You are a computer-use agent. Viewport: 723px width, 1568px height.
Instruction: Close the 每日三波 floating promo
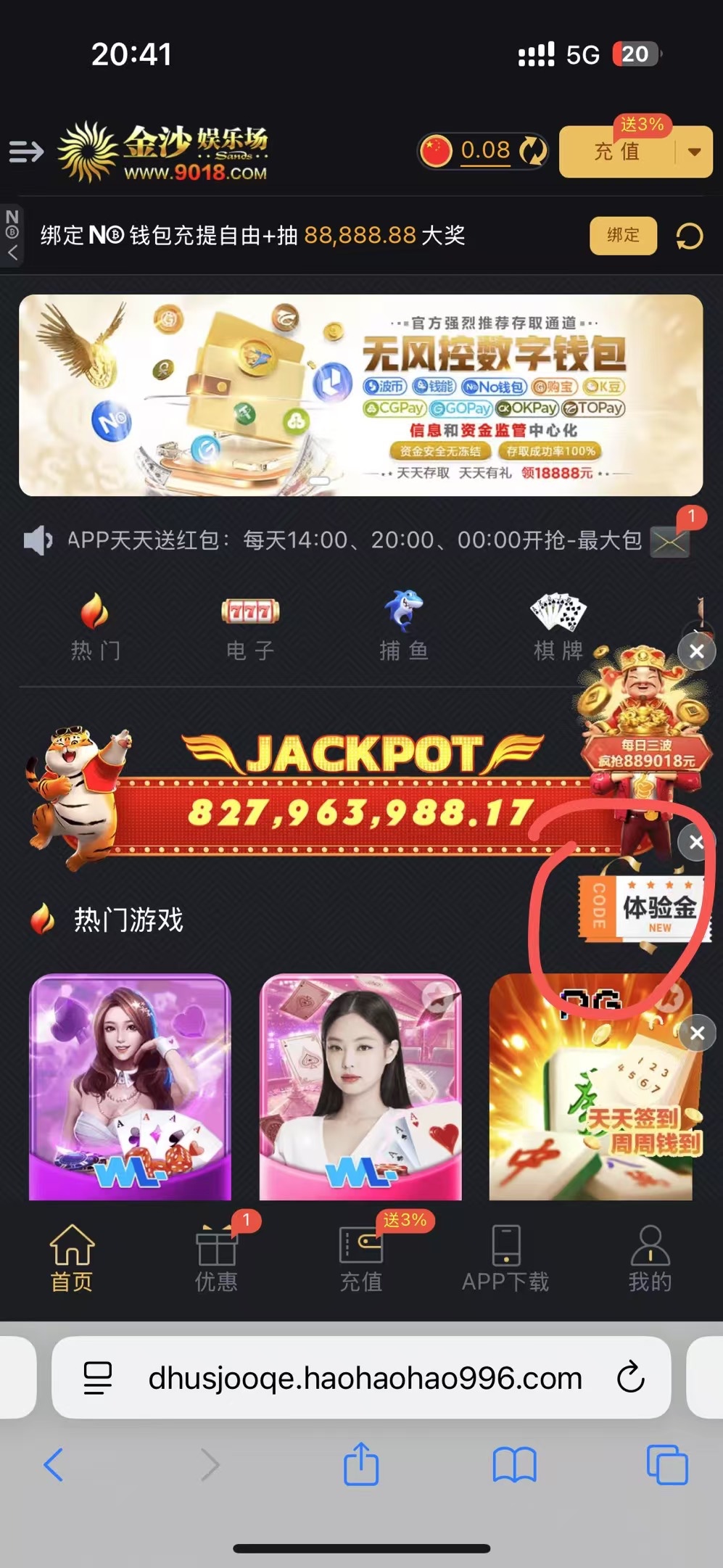point(696,651)
